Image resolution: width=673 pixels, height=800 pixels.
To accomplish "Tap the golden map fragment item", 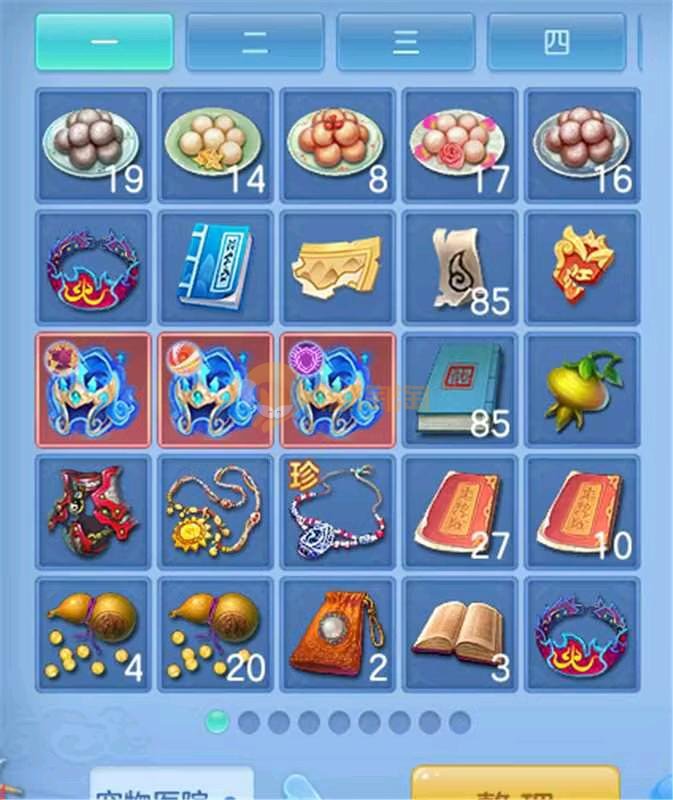I will [x=338, y=268].
